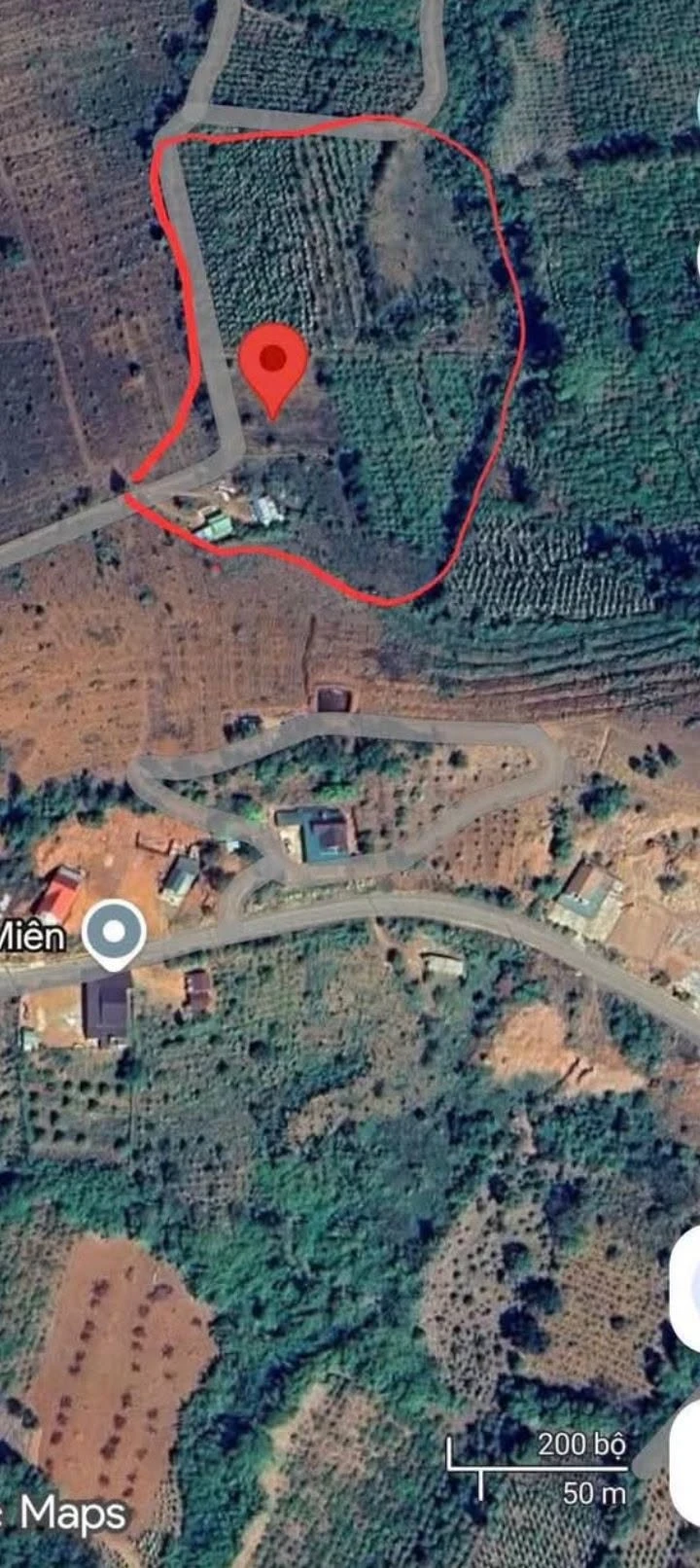
Task: Tap the red dropped pin on the map
Action: pos(273,370)
